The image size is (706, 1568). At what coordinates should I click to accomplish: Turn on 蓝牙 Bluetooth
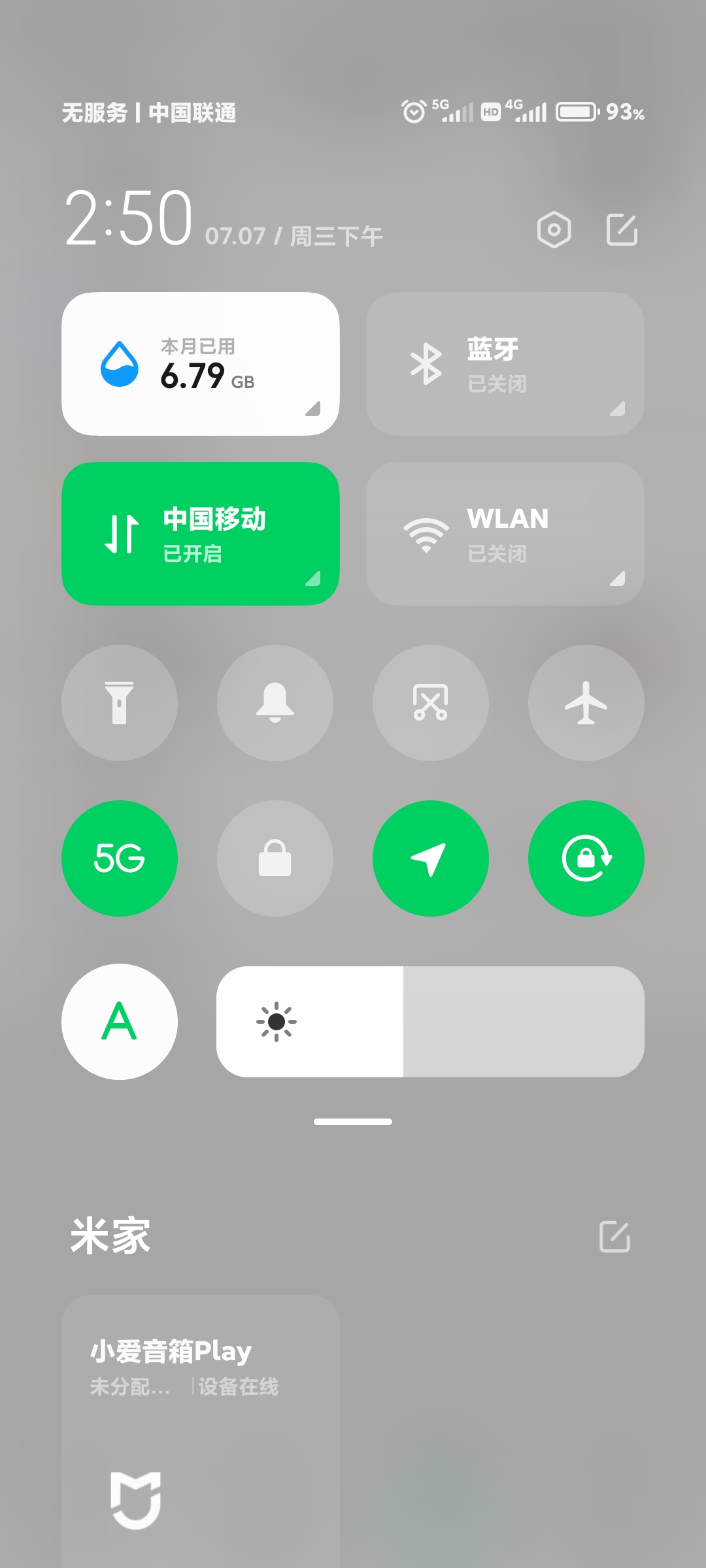coord(505,364)
